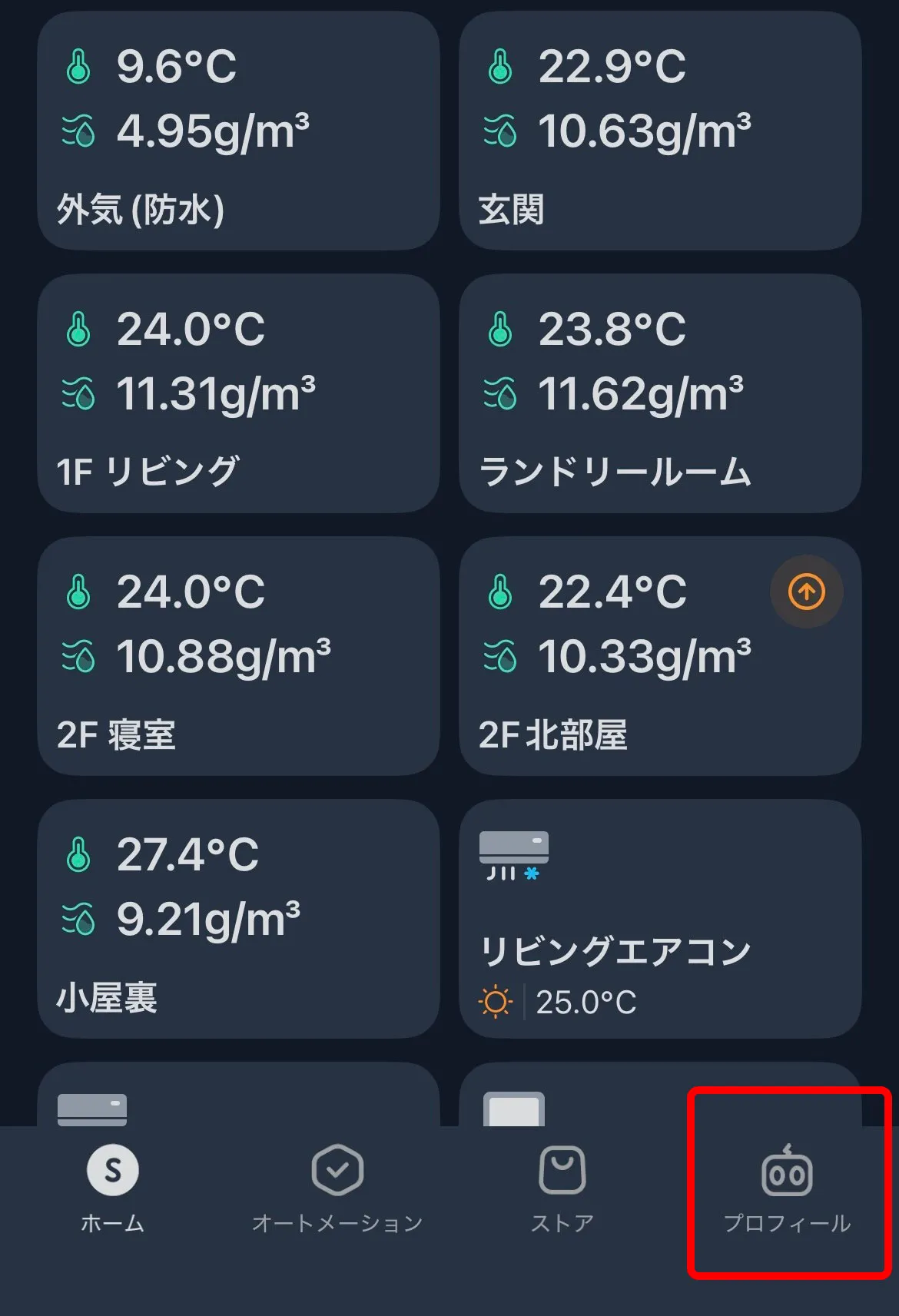The height and width of the screenshot is (1316, 899).
Task: Open the 1F リビング sensor details
Action: click(x=238, y=393)
